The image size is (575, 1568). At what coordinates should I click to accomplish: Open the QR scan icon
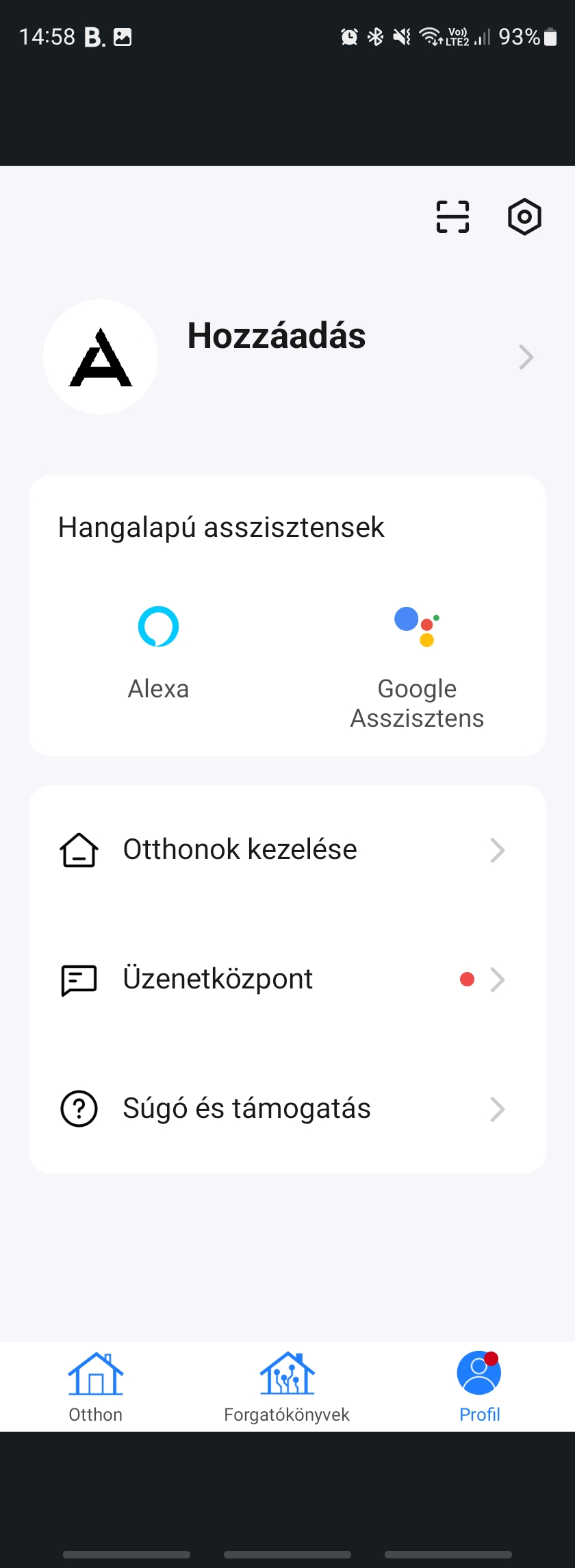pos(452,217)
